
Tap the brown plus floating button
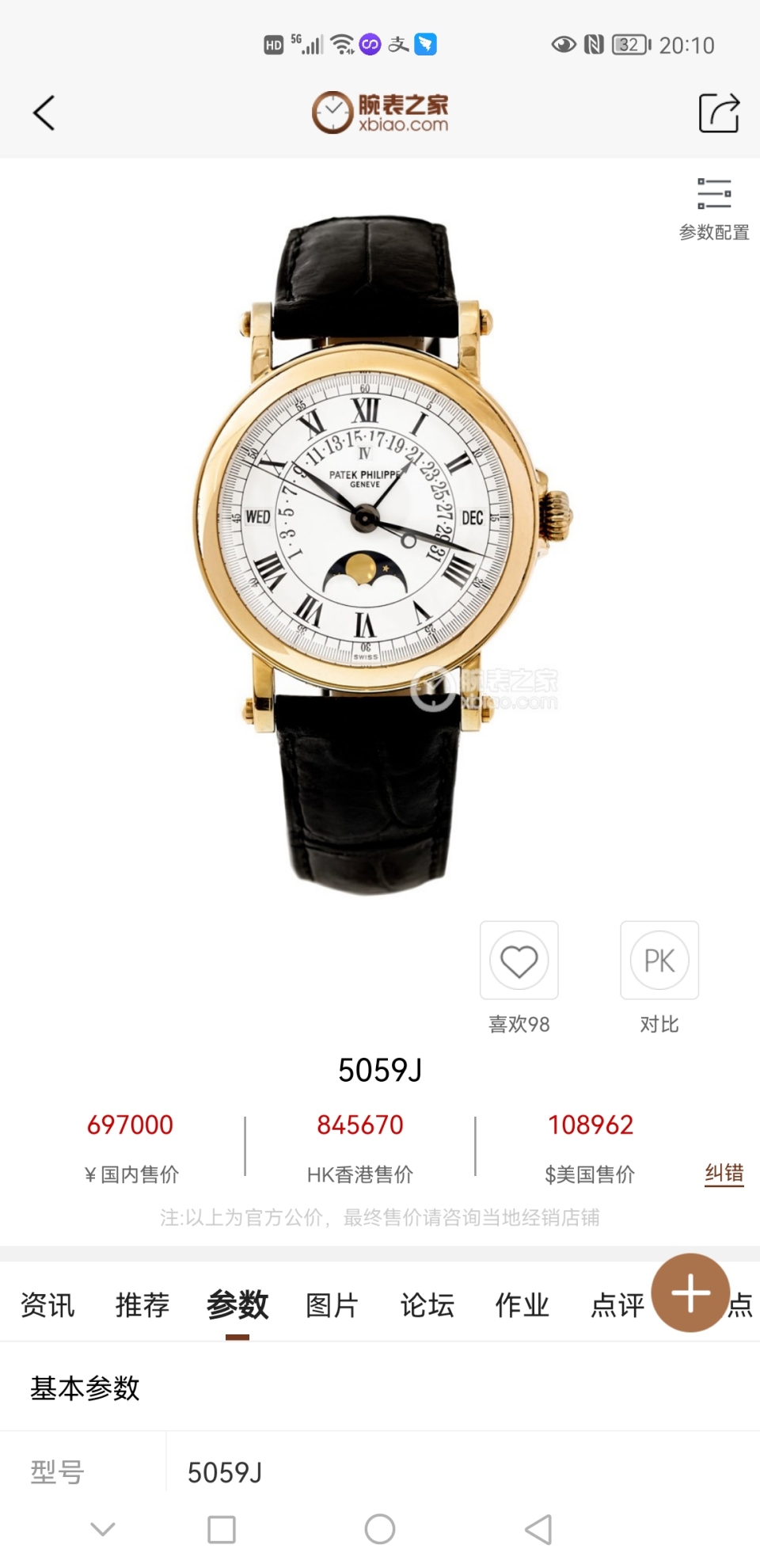690,1292
